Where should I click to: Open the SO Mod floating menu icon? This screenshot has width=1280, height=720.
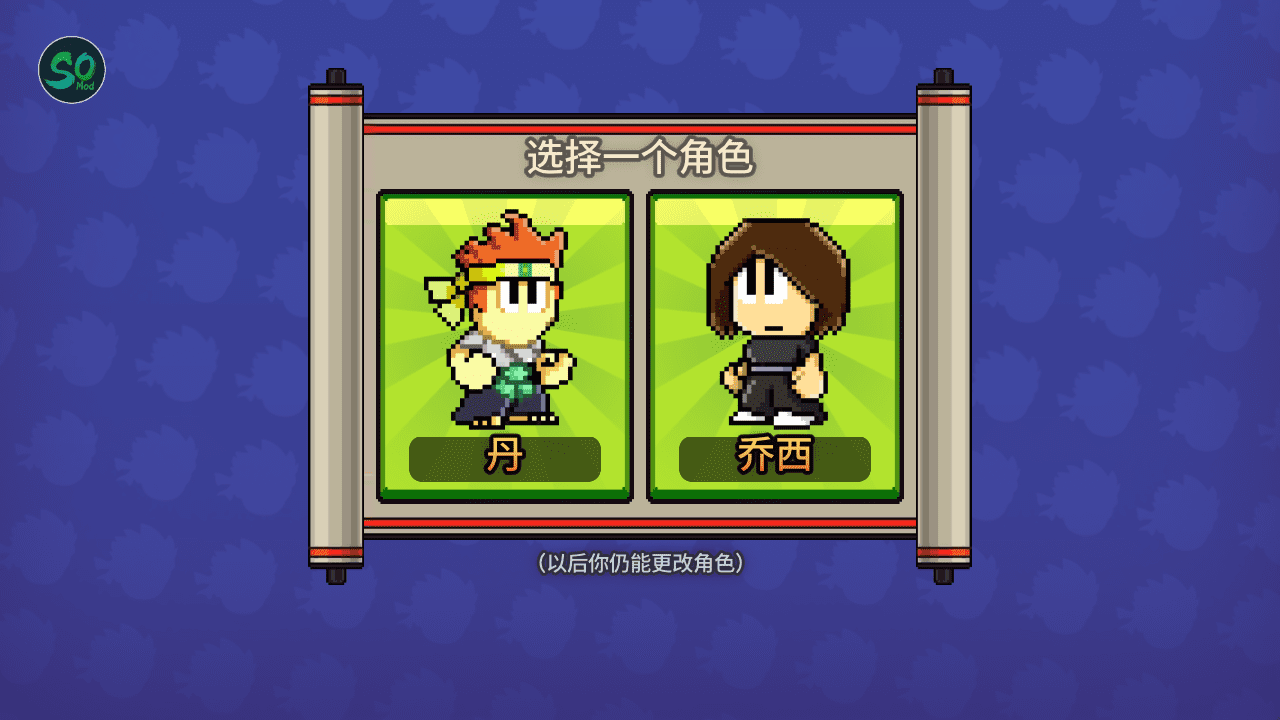[x=72, y=70]
